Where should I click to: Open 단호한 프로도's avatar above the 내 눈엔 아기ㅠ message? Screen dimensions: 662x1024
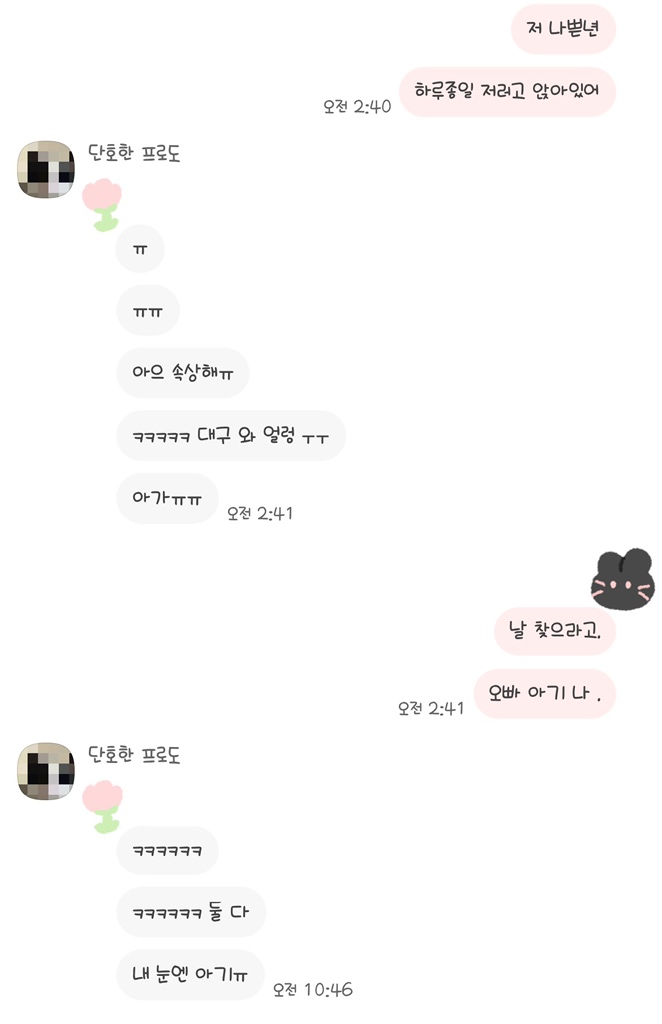pyautogui.click(x=46, y=770)
